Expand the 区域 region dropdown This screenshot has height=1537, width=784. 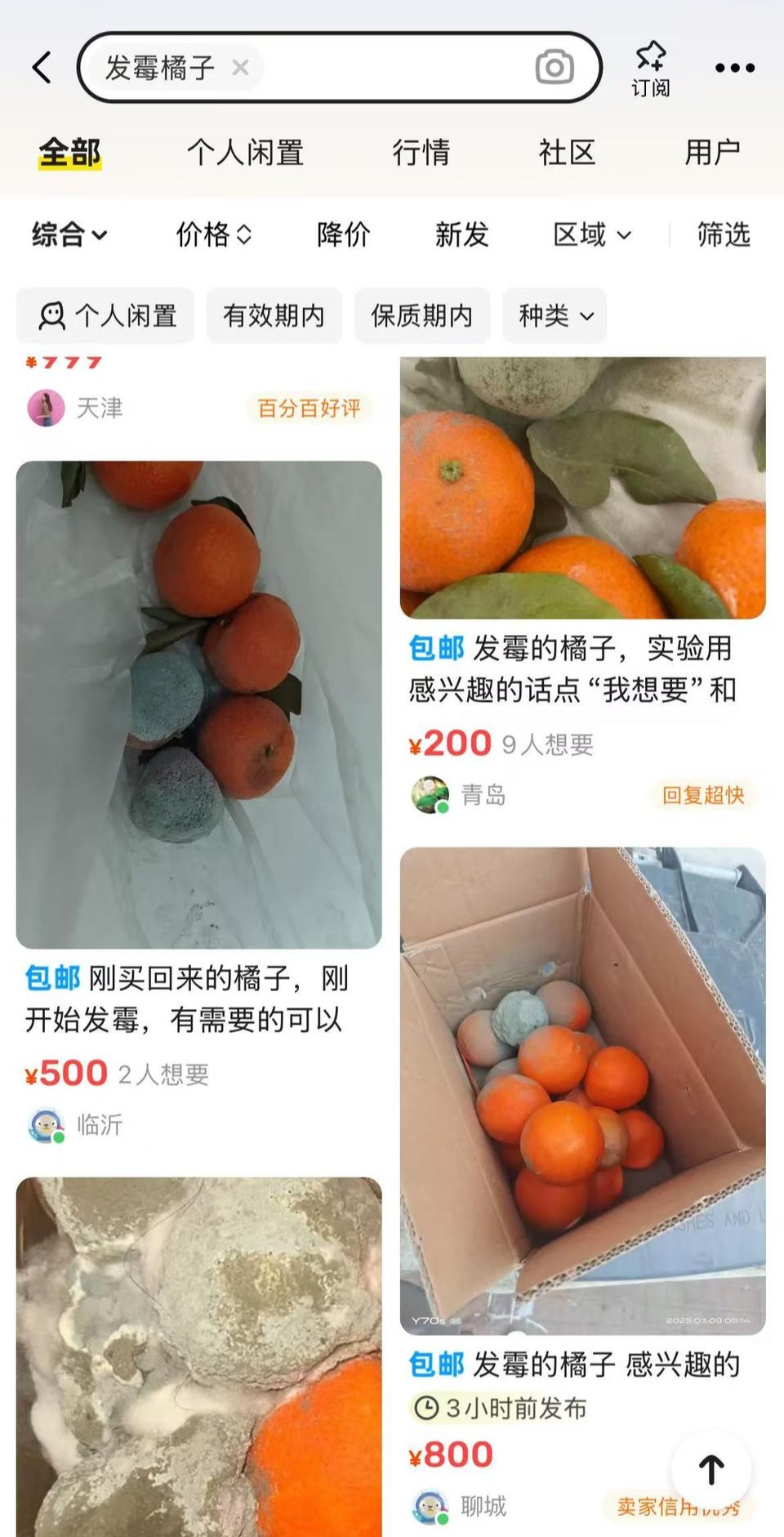tap(591, 235)
